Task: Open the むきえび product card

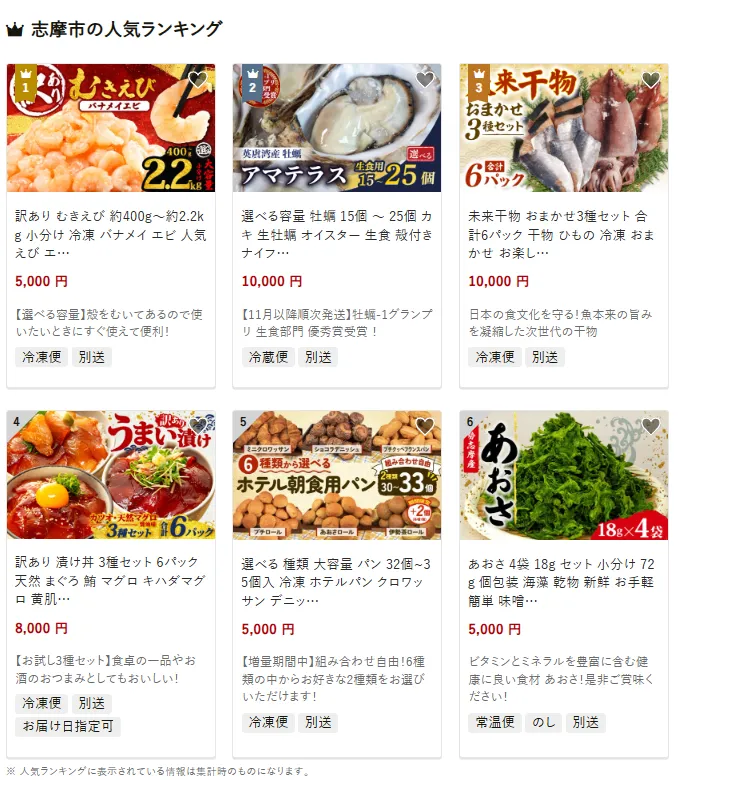Action: point(110,232)
